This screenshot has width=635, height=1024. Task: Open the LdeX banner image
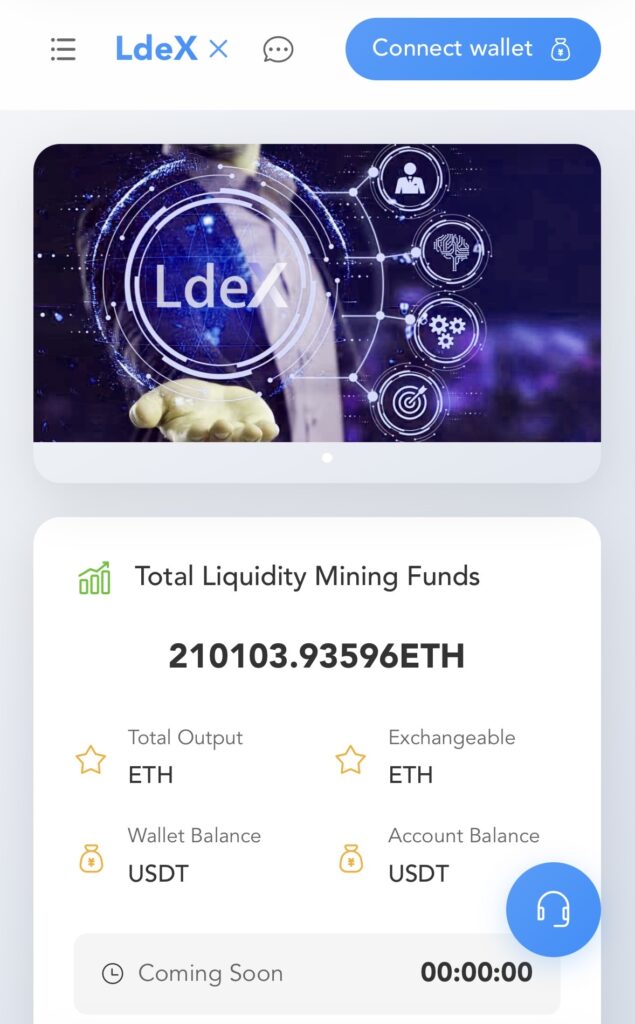point(317,293)
